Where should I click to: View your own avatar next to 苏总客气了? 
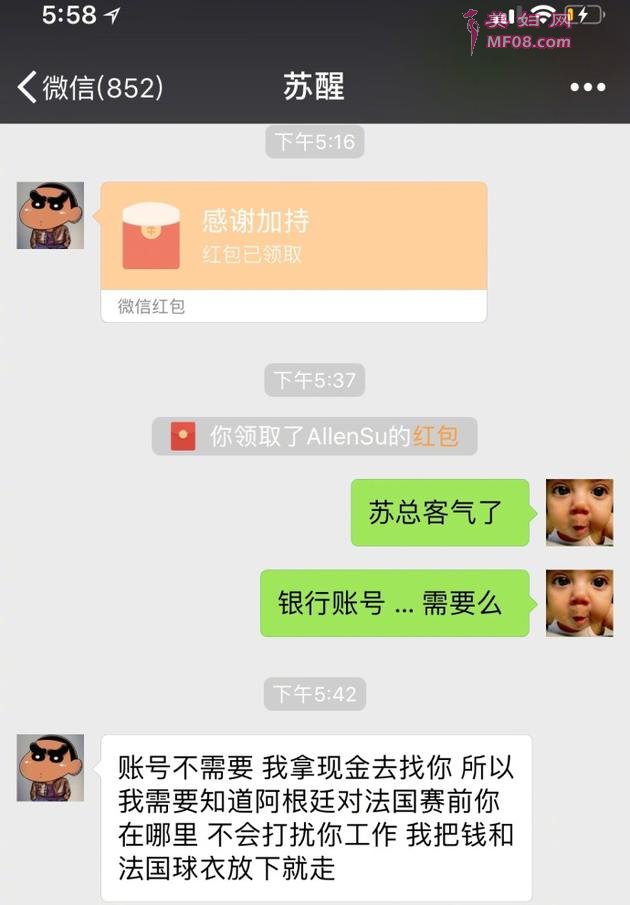[579, 512]
